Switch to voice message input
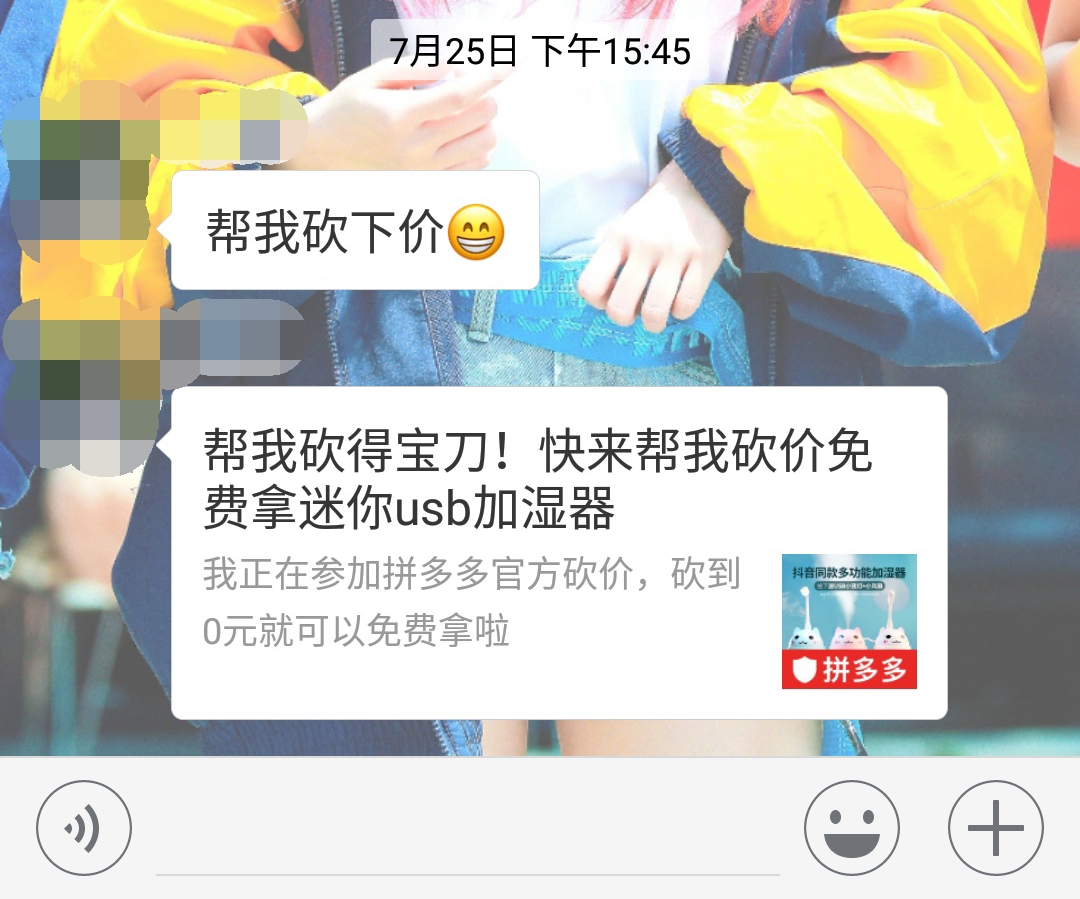The image size is (1080, 899). pos(84,828)
